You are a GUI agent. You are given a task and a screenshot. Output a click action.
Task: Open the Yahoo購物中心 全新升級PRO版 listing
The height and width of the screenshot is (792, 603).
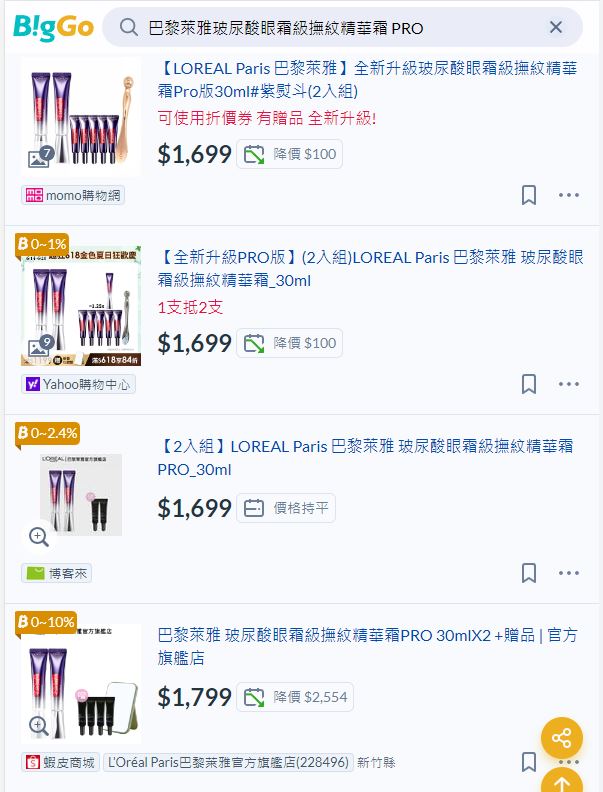[x=369, y=269]
